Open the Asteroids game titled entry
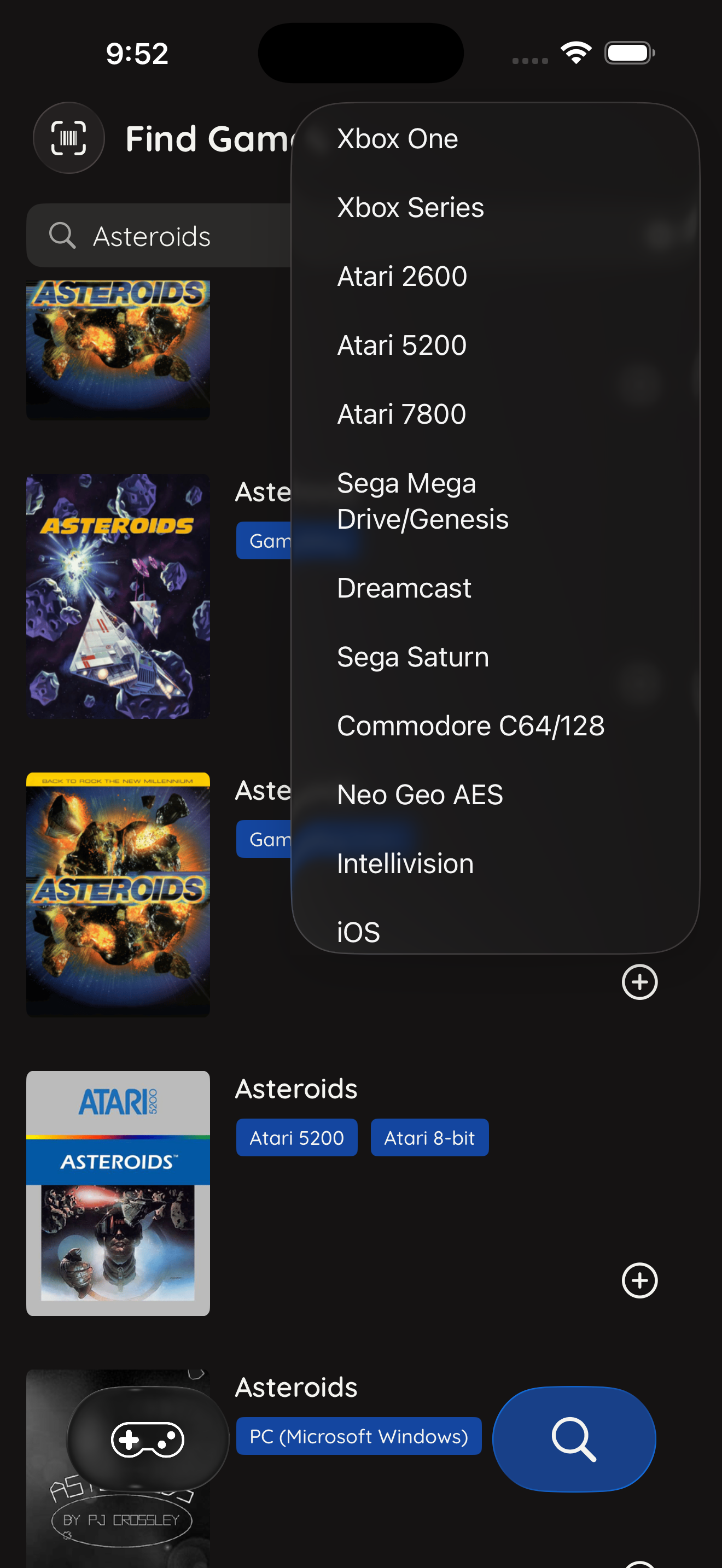 click(296, 1089)
